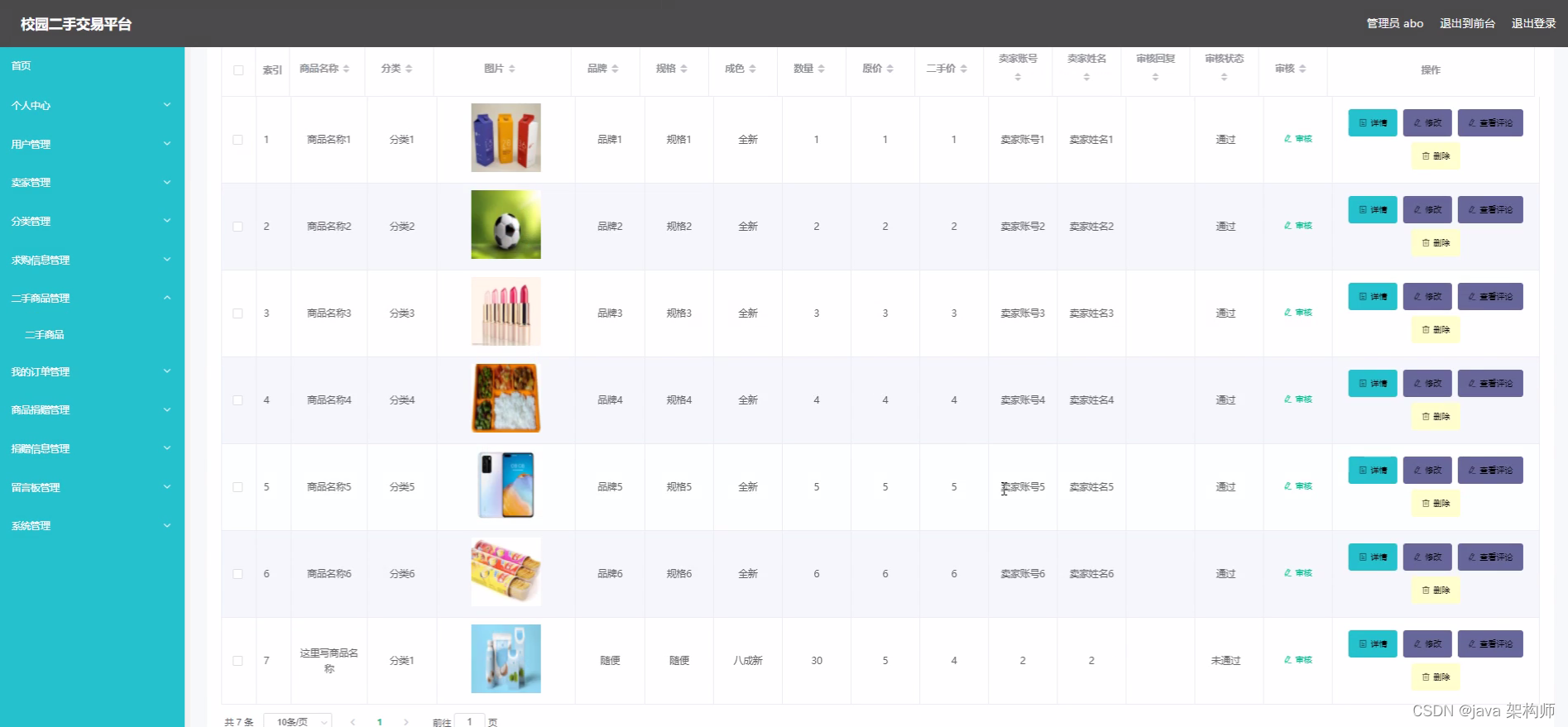View the football image for 商品名称2
Viewport: 1568px width, 727px height.
[x=506, y=225]
